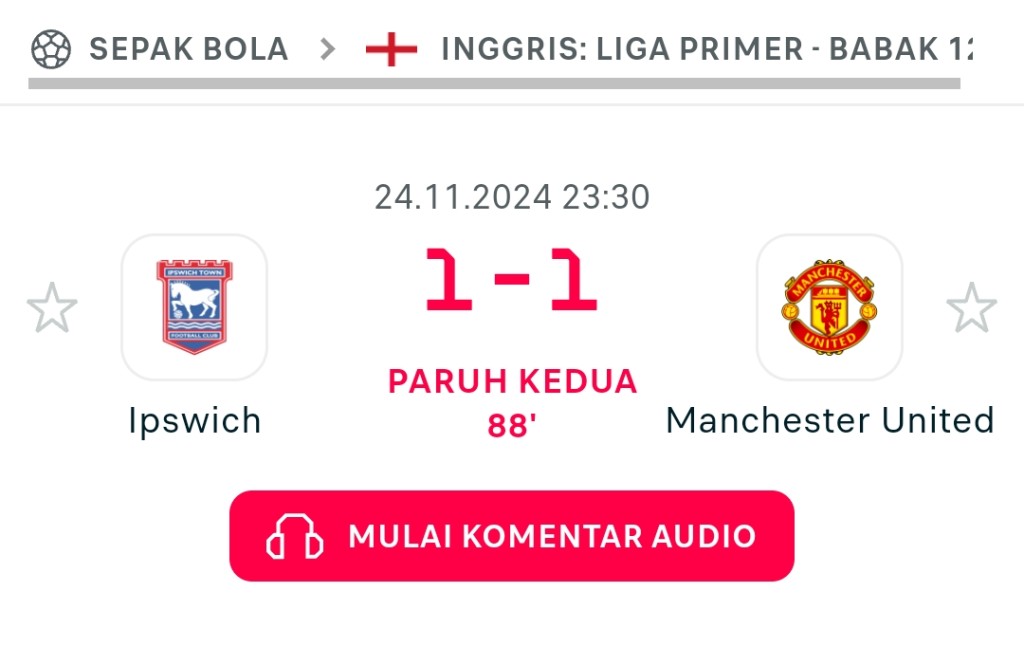Image resolution: width=1024 pixels, height=647 pixels.
Task: Open the Manchester United team logo
Action: pos(829,308)
